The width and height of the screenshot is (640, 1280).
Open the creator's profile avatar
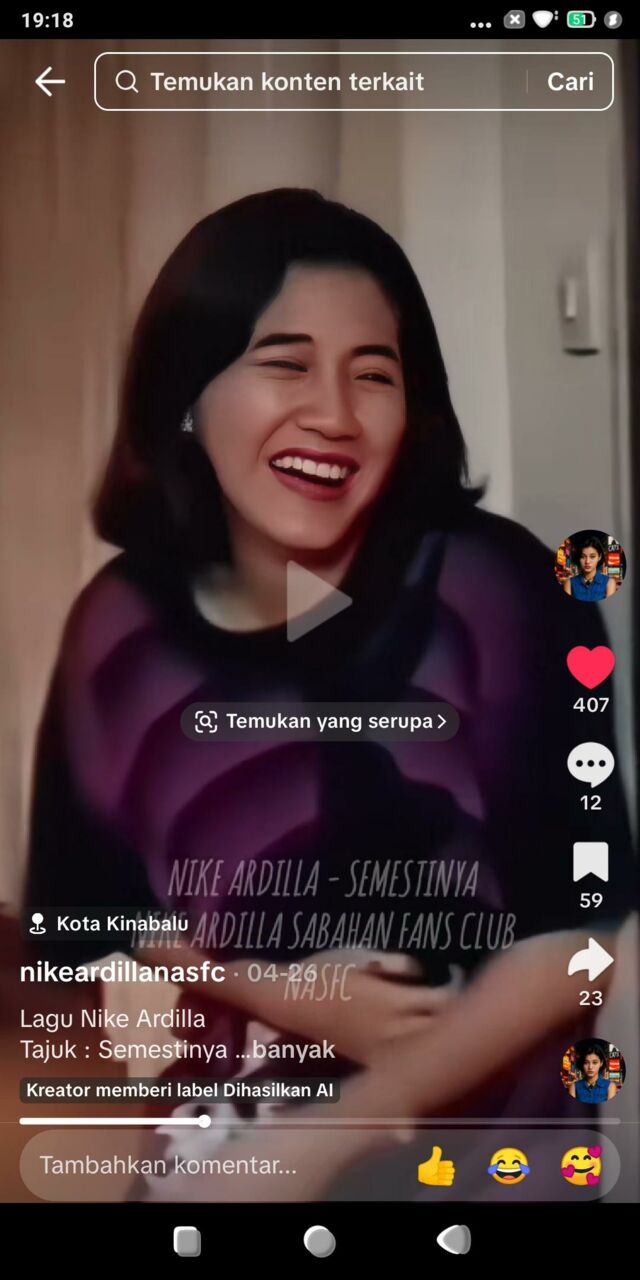coord(590,565)
